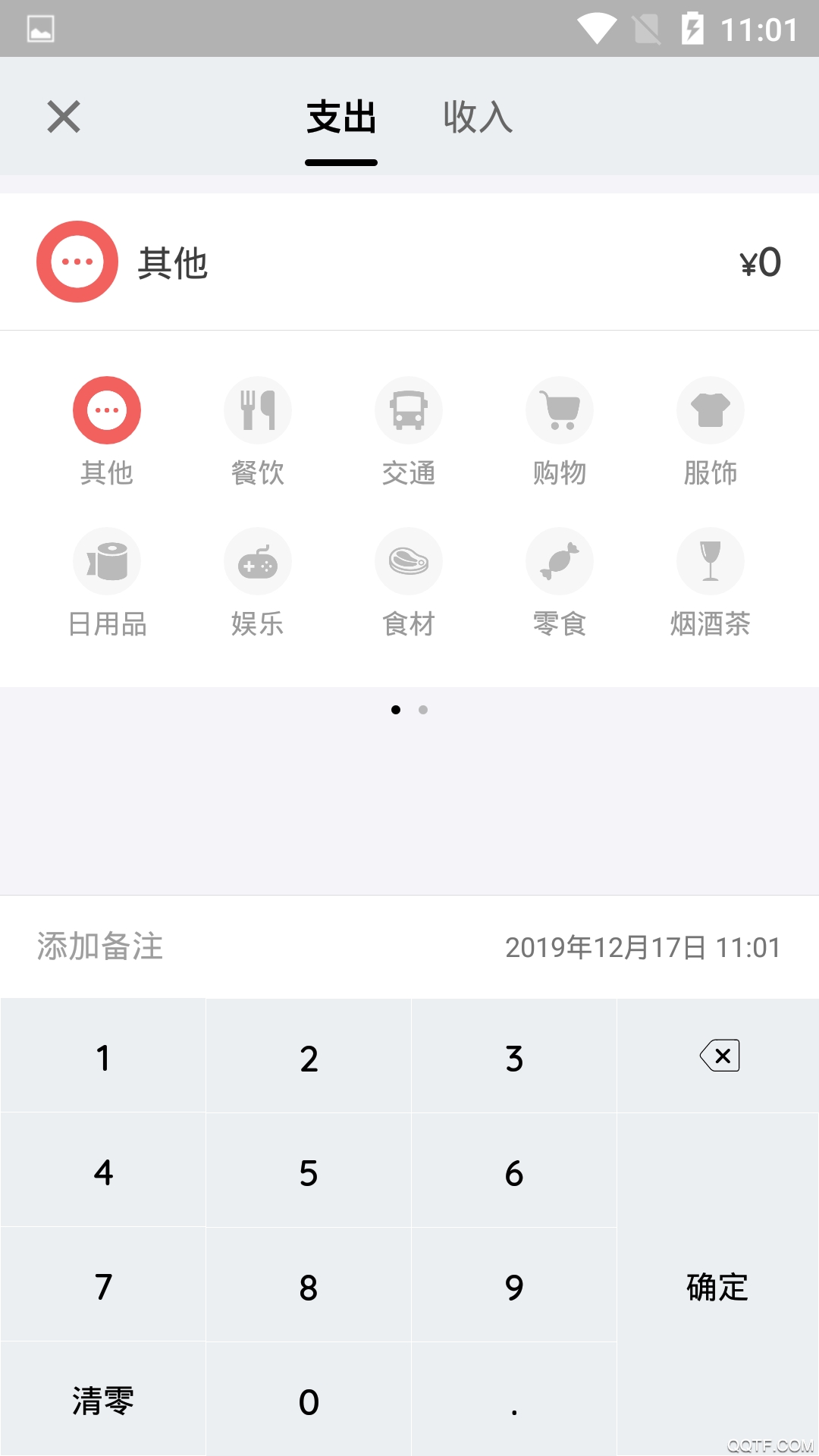The height and width of the screenshot is (1456, 819).
Task: Add a decimal point to the amount
Action: tap(514, 1400)
